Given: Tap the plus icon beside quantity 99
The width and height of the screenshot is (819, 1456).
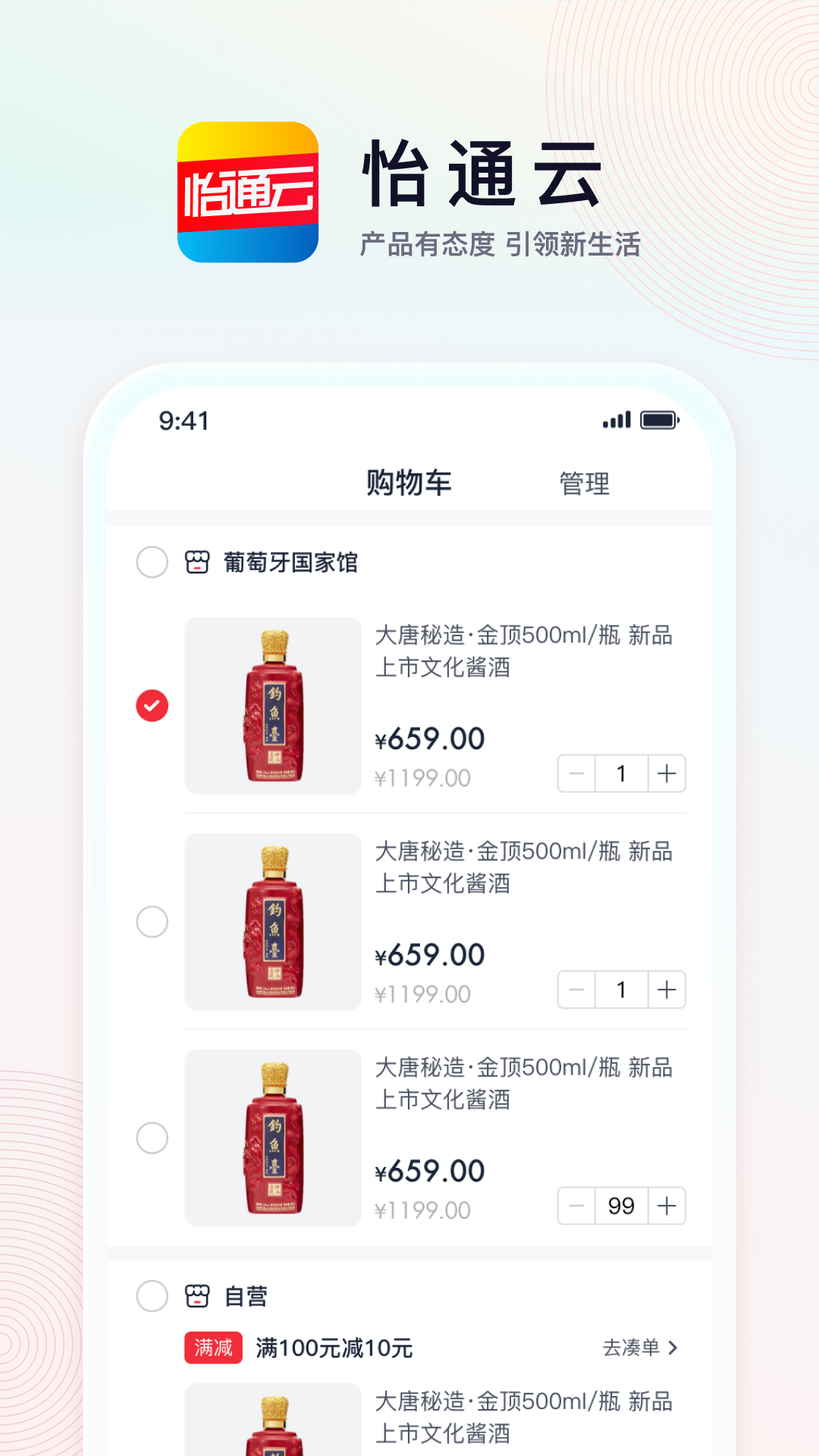Looking at the screenshot, I should (666, 1206).
